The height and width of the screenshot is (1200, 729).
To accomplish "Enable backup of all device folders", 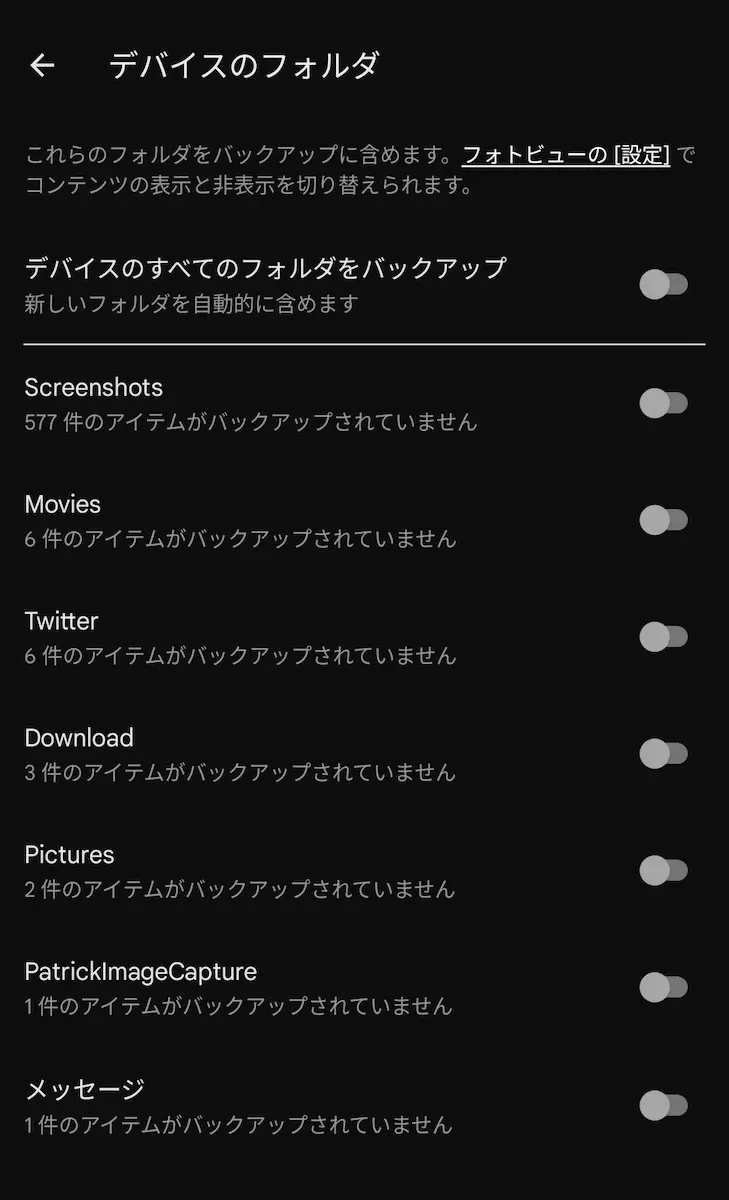I will coord(663,285).
